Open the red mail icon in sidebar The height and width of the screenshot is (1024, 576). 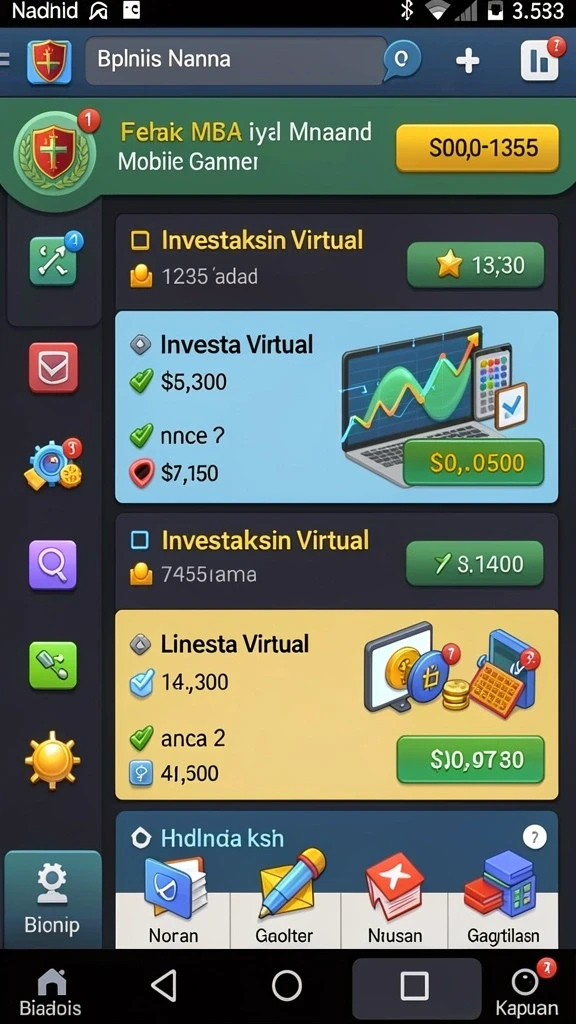[53, 368]
